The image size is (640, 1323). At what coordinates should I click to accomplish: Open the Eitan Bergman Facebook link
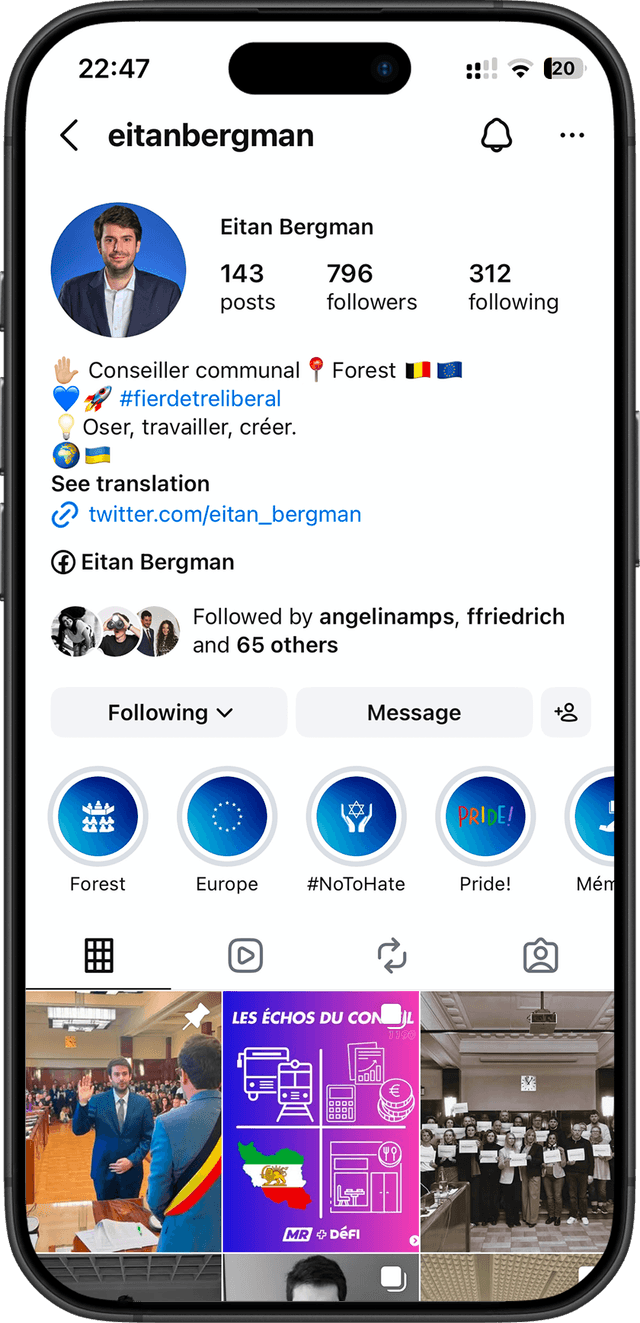pos(157,562)
